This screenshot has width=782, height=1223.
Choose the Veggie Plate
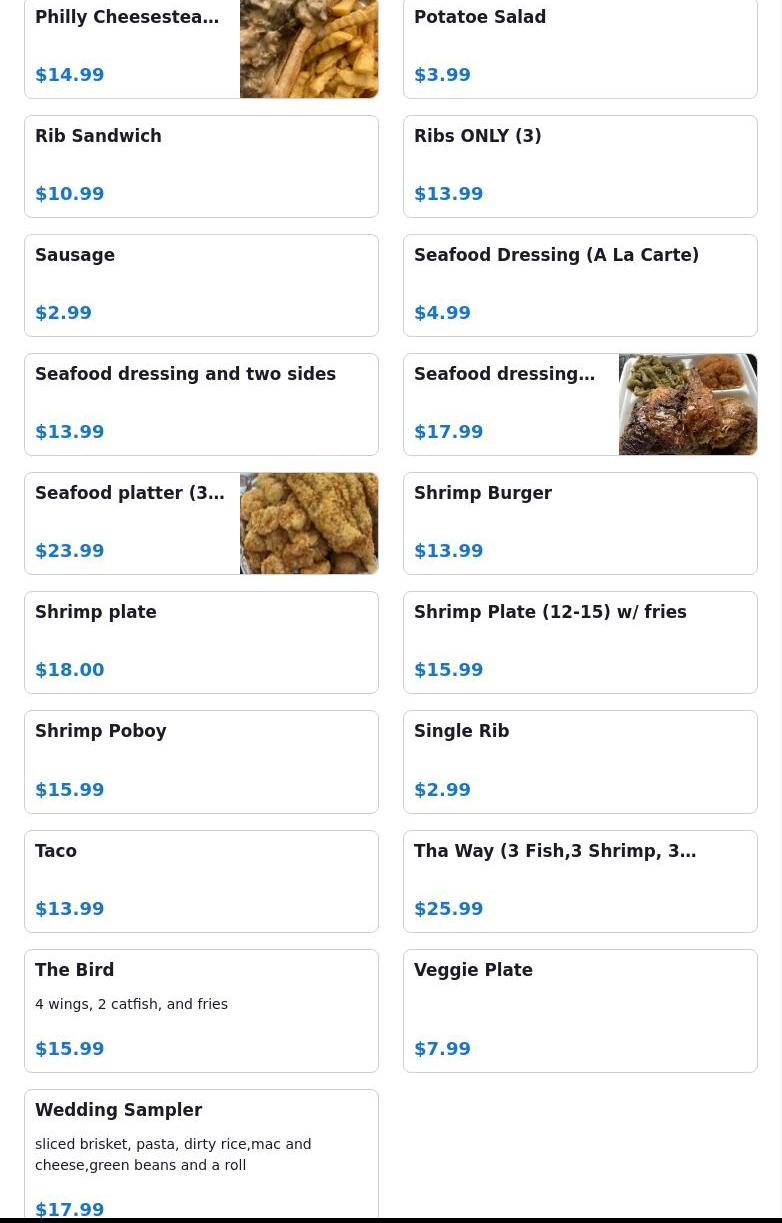(580, 1010)
